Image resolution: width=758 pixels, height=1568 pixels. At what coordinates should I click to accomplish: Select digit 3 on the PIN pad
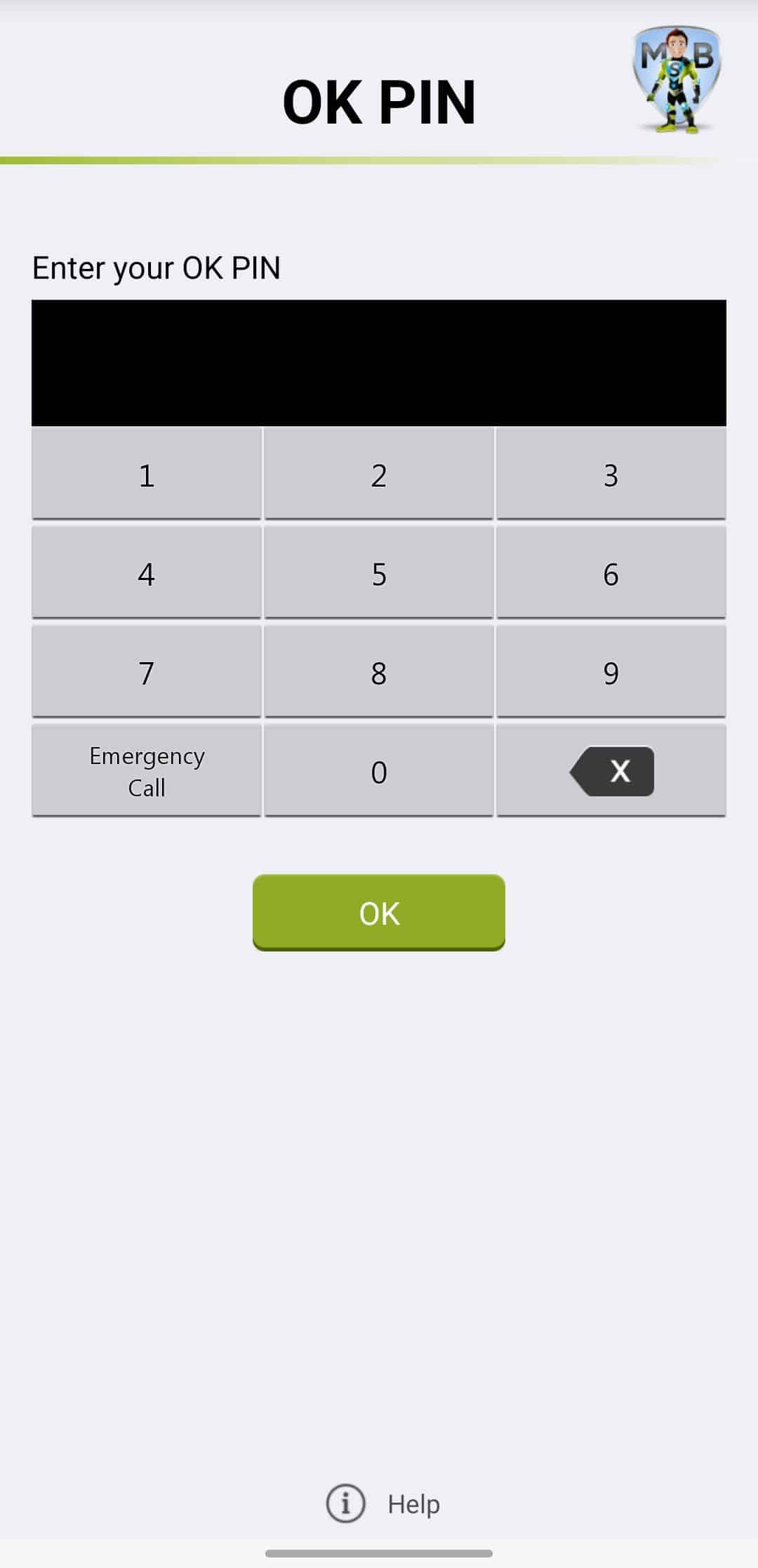pyautogui.click(x=611, y=475)
